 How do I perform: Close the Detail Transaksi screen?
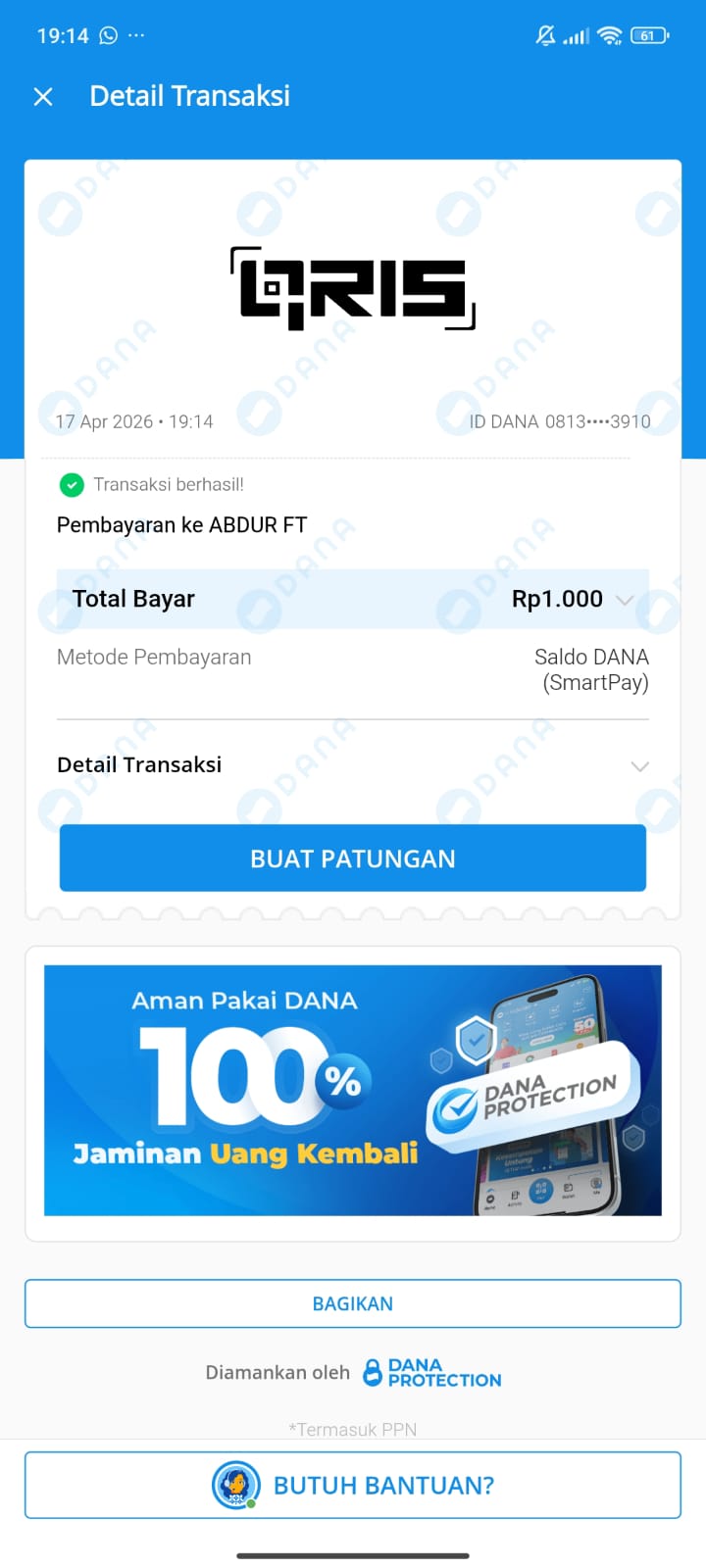point(43,96)
